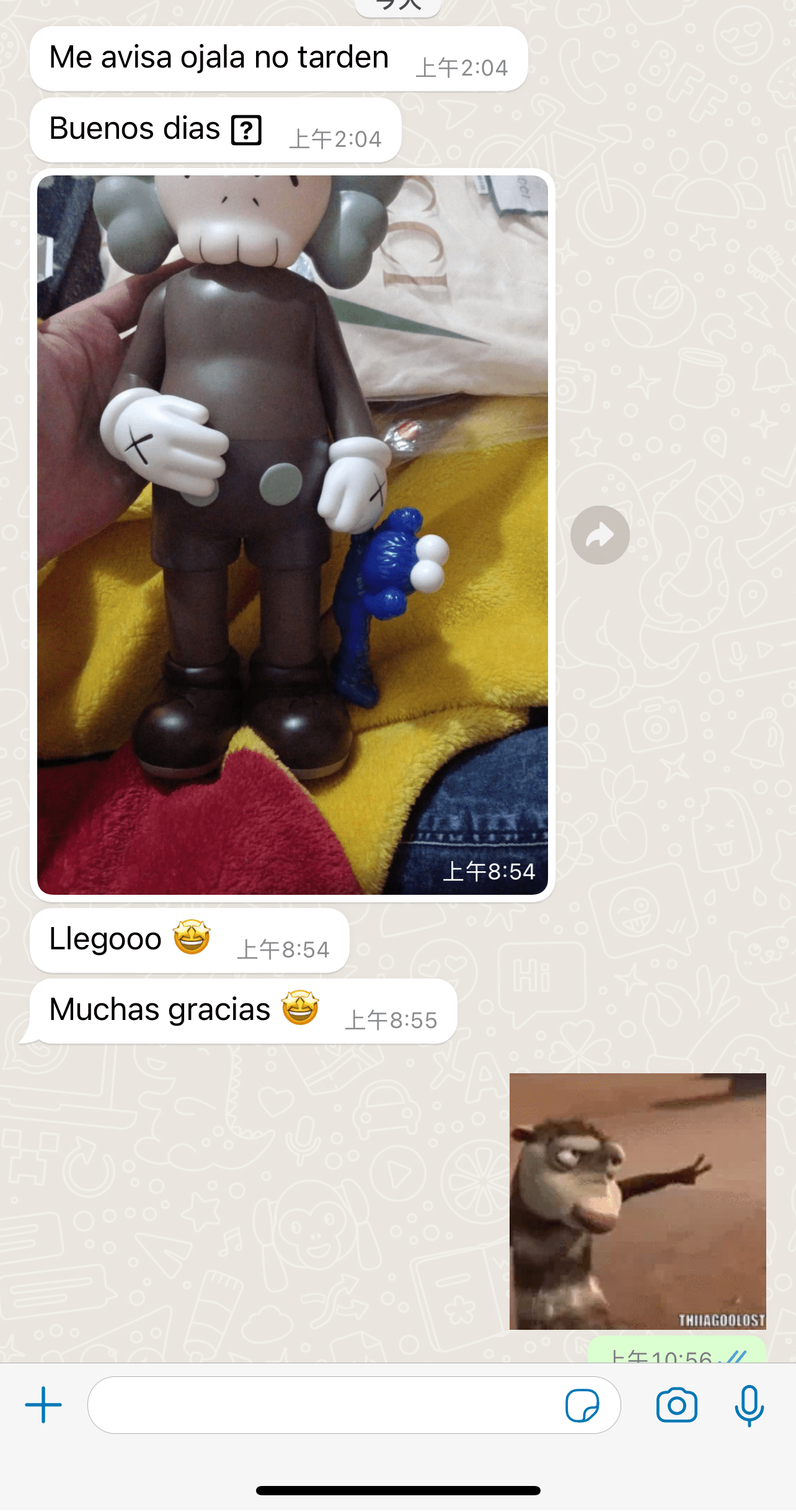This screenshot has width=796, height=1512.
Task: Open the sent possum GIF
Action: click(637, 1201)
